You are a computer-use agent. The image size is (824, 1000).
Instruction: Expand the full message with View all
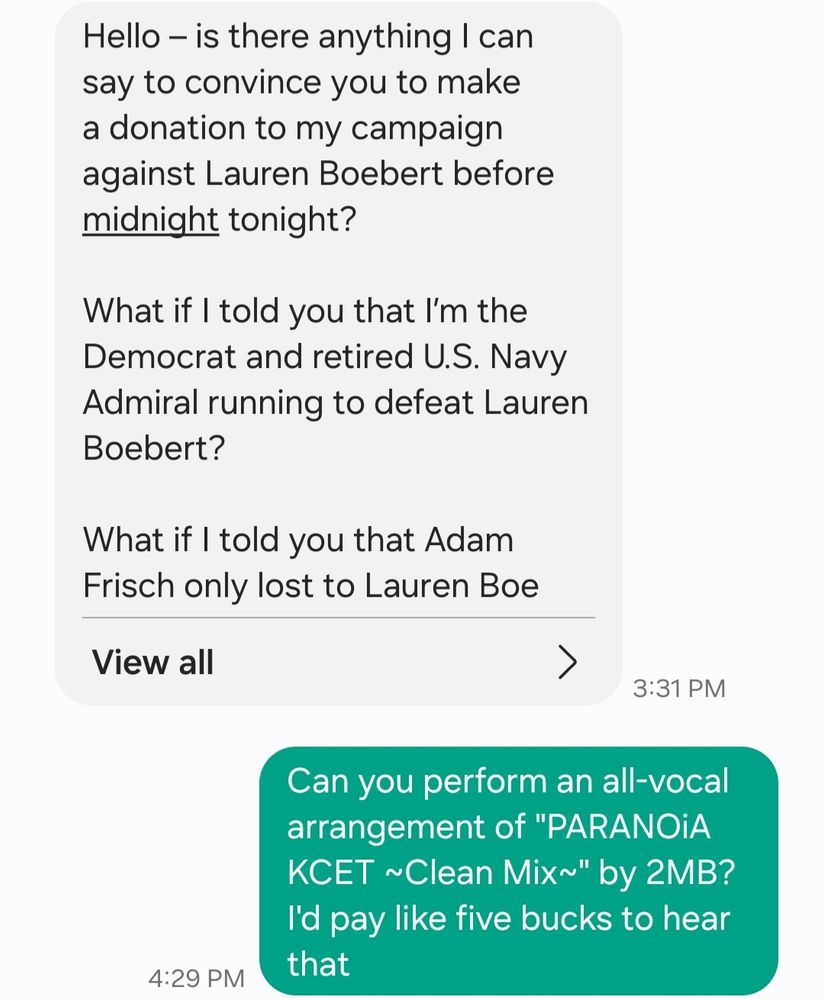click(x=335, y=662)
